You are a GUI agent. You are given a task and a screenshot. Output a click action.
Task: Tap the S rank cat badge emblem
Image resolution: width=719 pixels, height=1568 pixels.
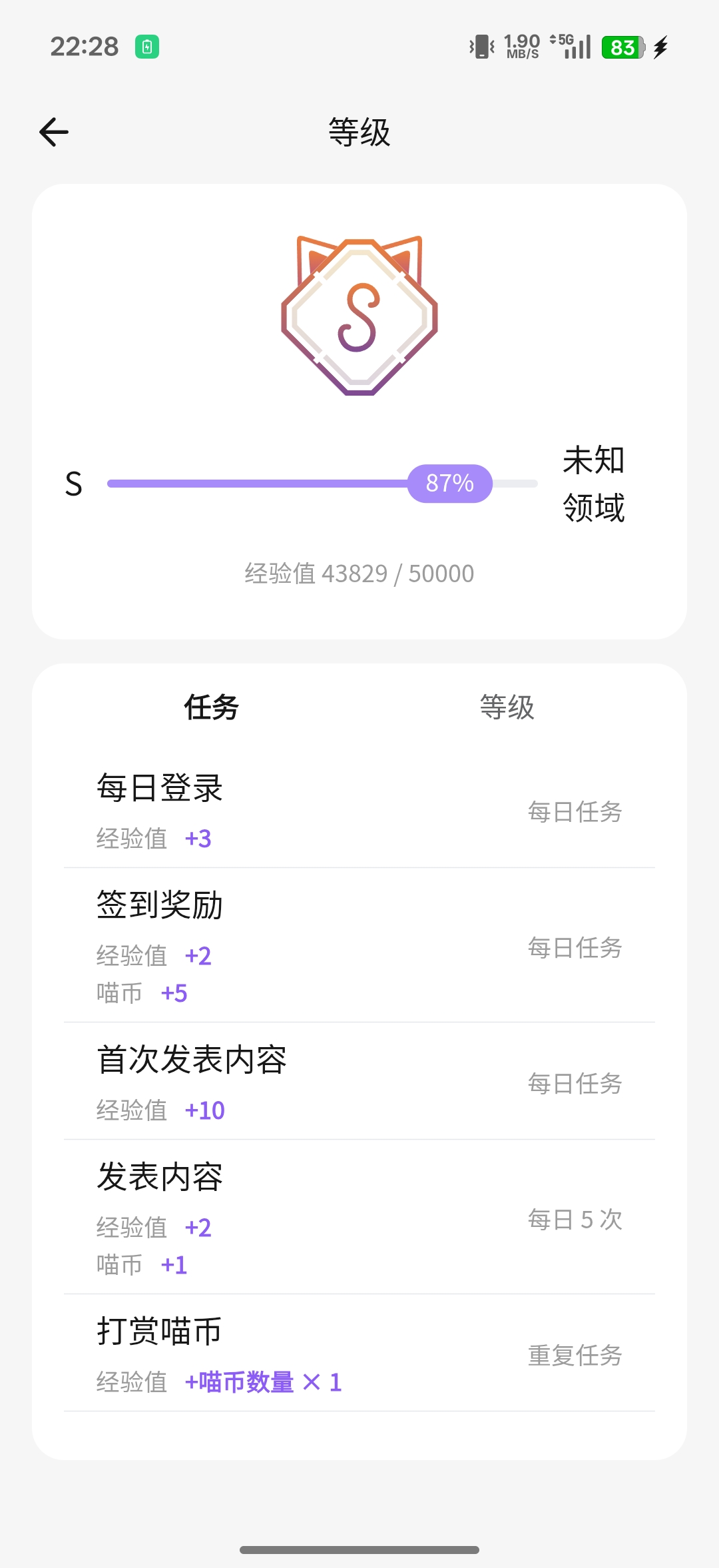coord(359,313)
